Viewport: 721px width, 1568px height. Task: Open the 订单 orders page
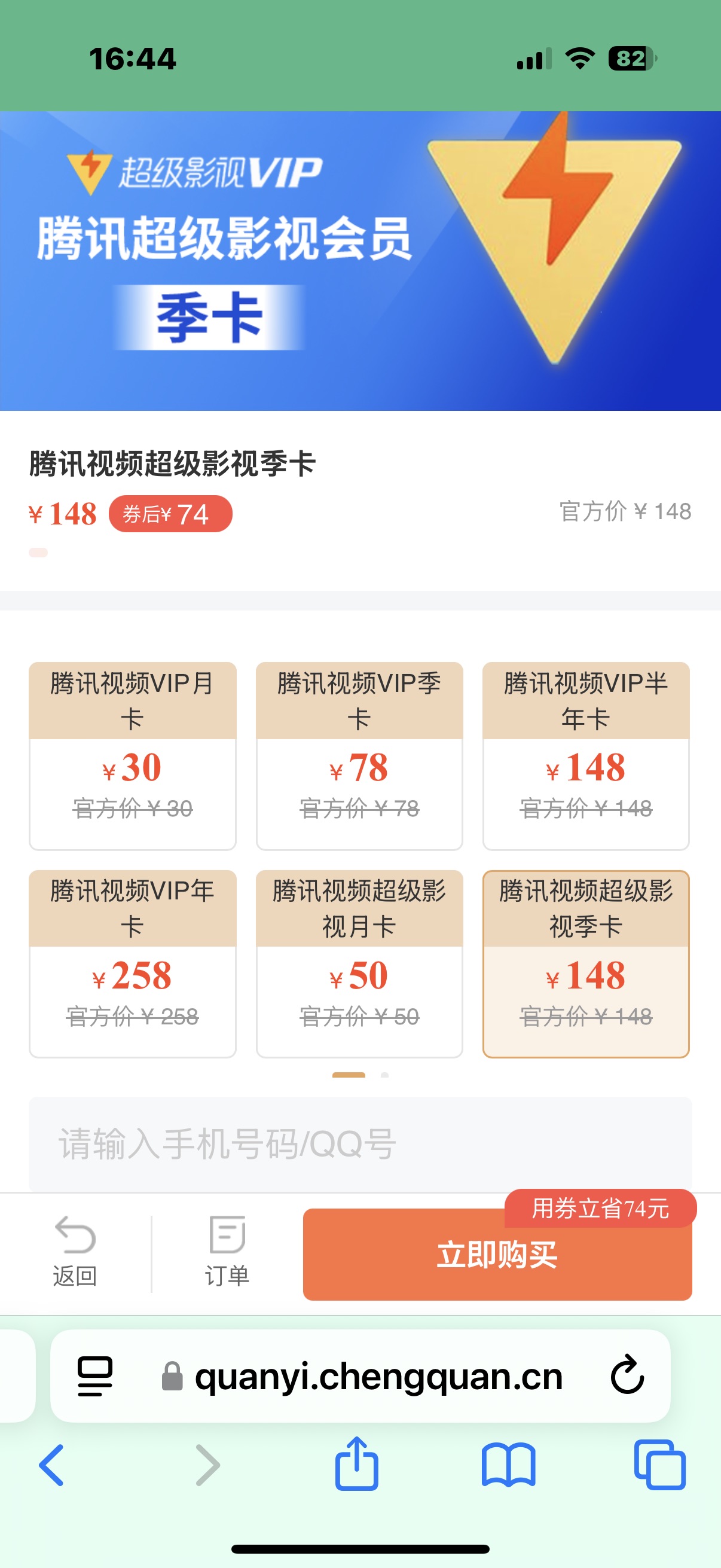click(x=227, y=1252)
